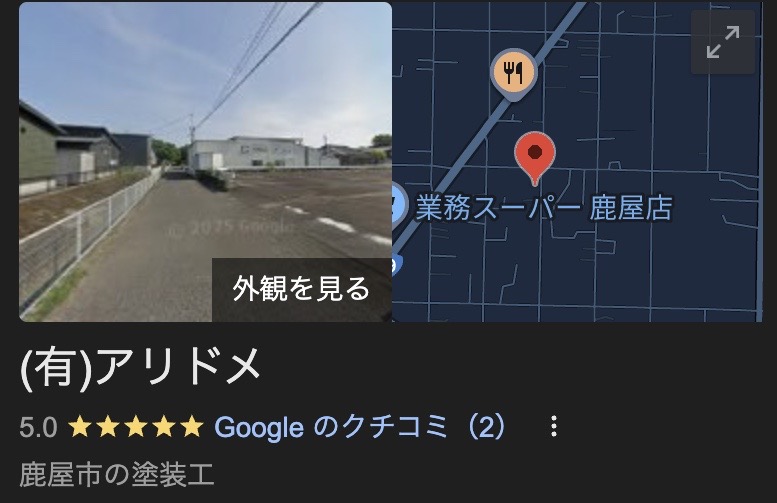Tap the red location pin on map

tap(535, 155)
